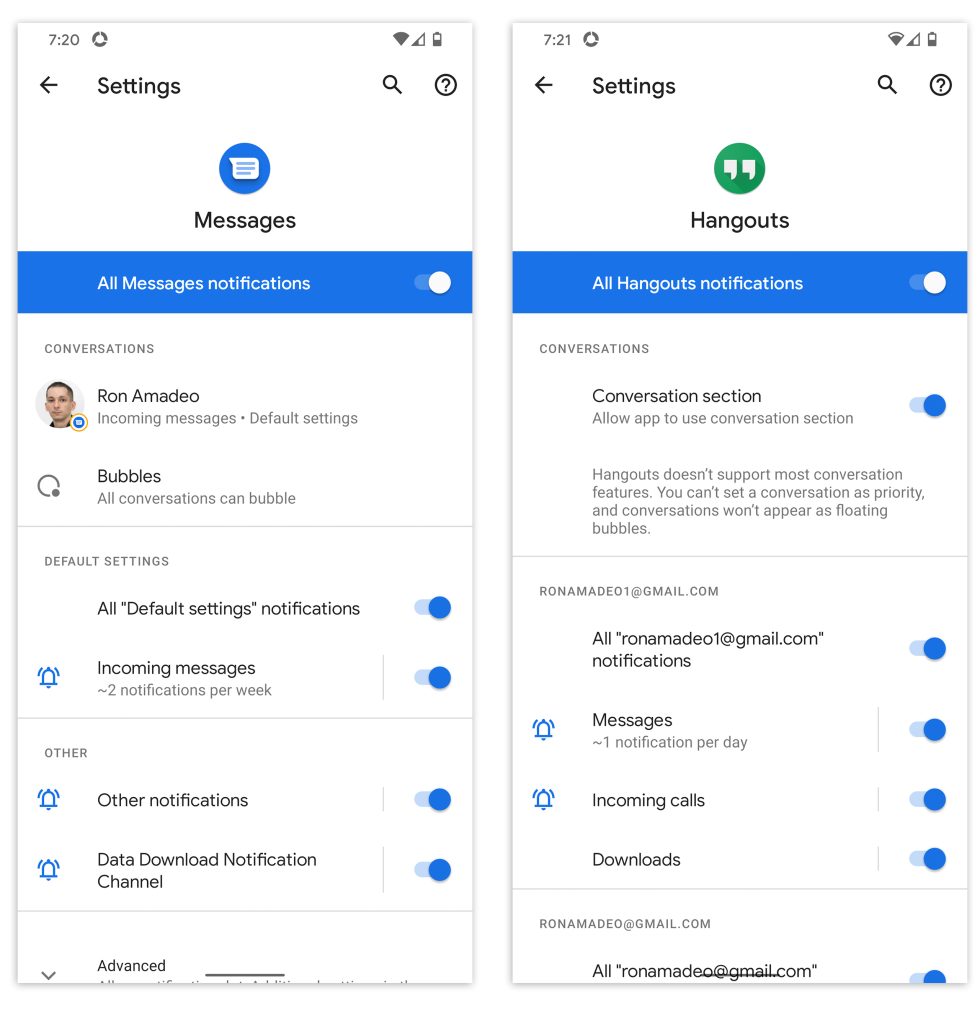The width and height of the screenshot is (980, 1024).
Task: Toggle the Conversation section switch
Action: pos(928,406)
